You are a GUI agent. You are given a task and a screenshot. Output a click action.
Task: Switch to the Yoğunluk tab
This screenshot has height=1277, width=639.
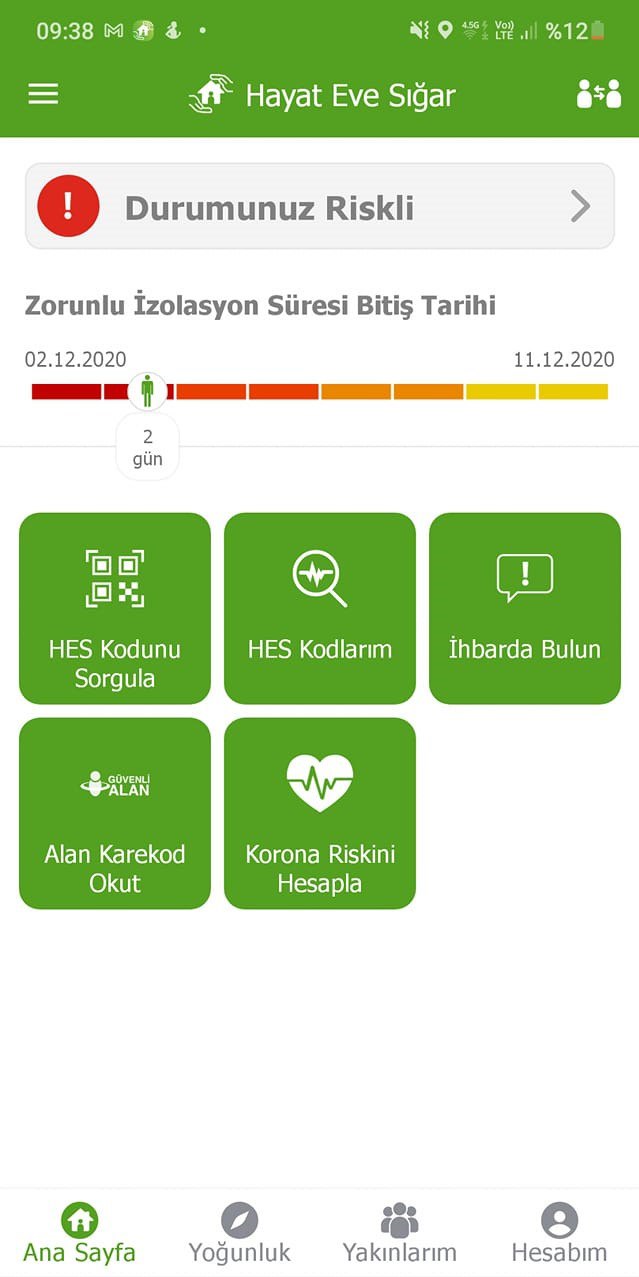(239, 1233)
